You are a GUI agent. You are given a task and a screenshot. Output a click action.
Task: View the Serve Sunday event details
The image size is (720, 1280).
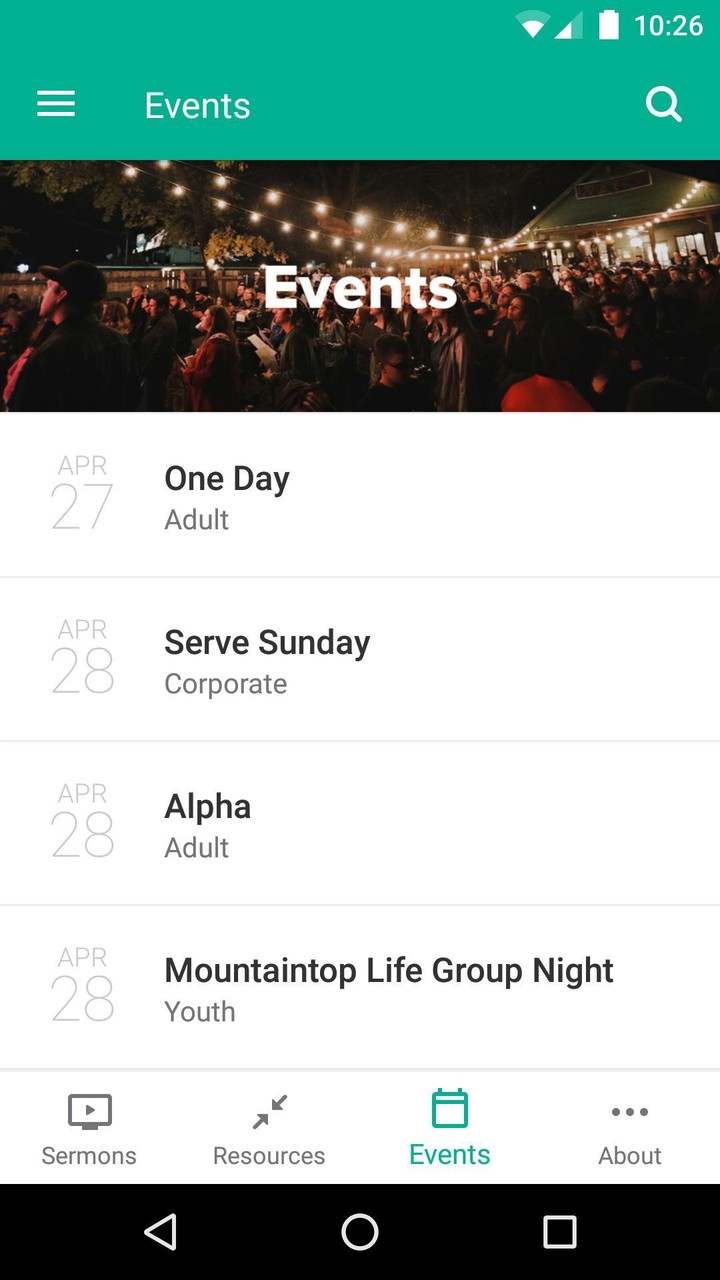[x=360, y=660]
